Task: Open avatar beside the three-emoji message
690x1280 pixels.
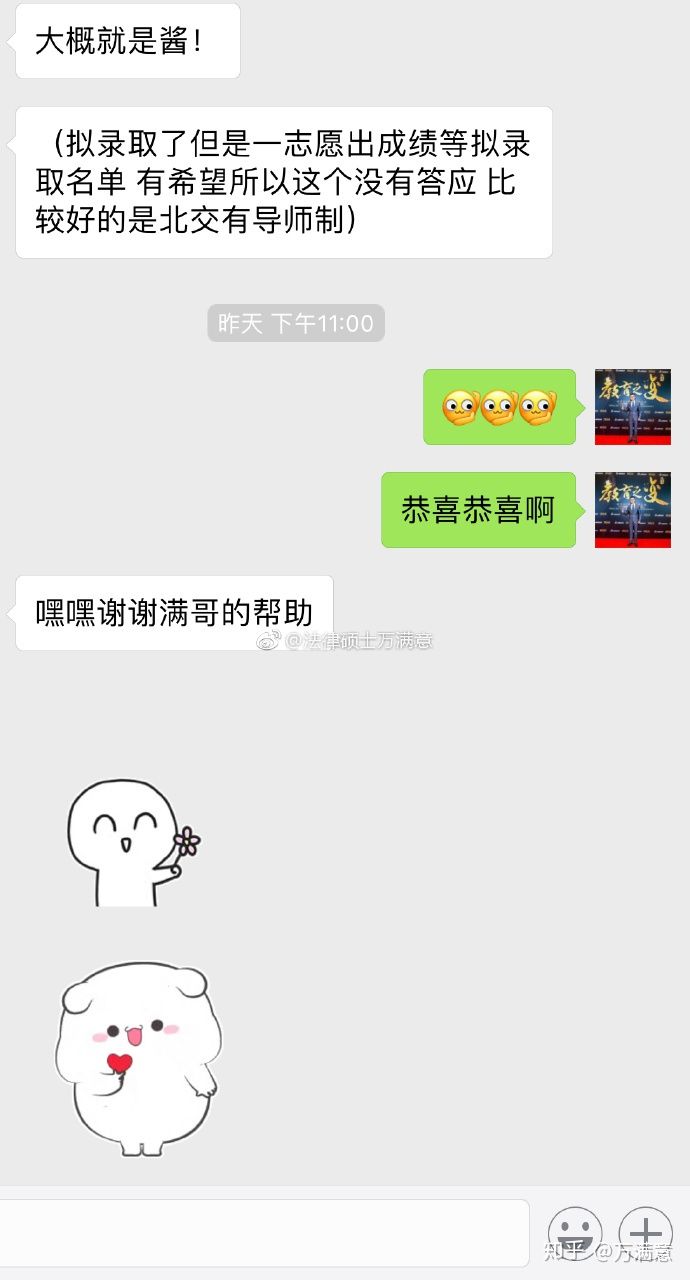Action: 632,407
